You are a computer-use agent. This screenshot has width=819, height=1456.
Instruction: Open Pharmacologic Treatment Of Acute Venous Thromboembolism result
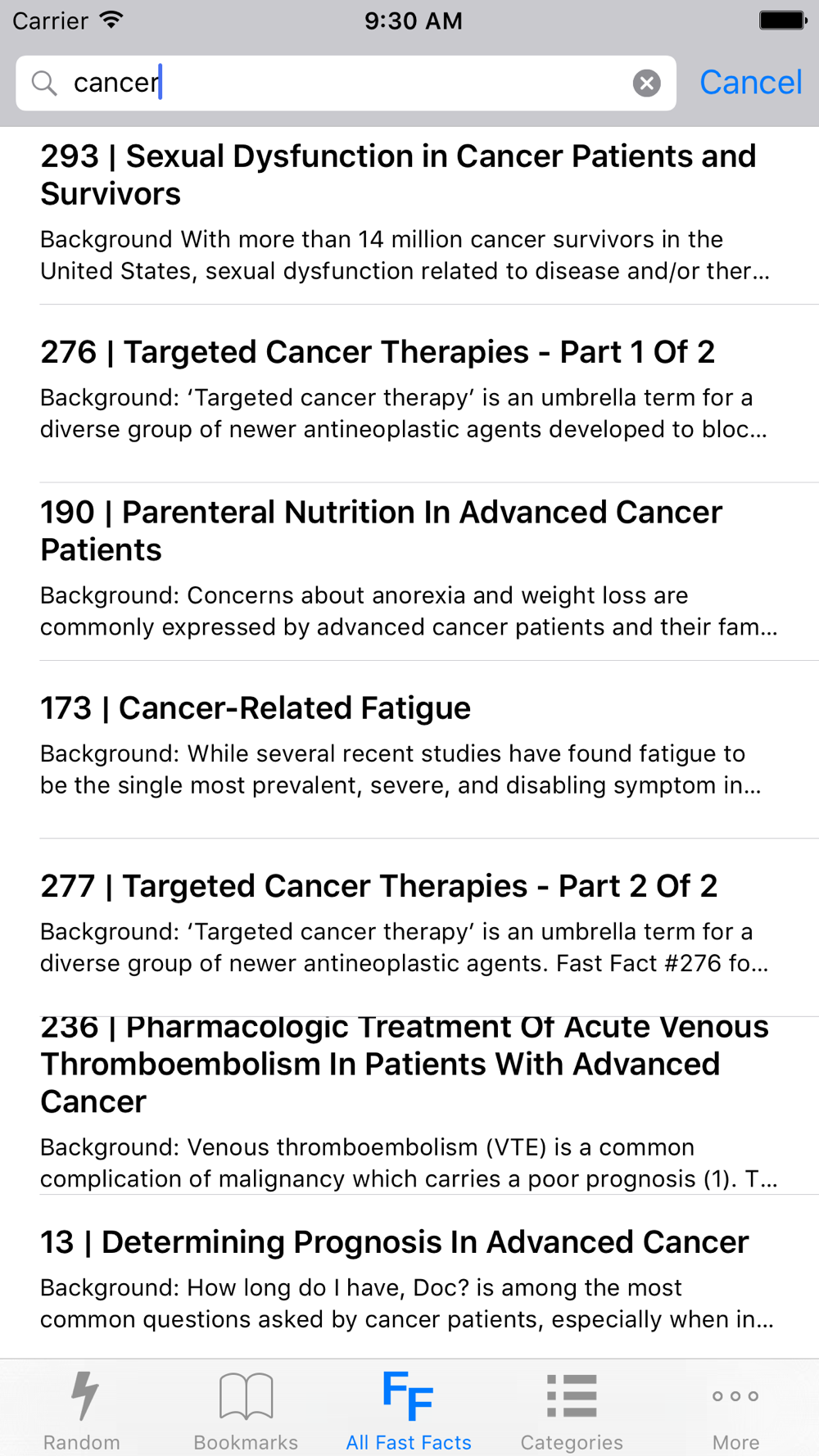point(409,1106)
